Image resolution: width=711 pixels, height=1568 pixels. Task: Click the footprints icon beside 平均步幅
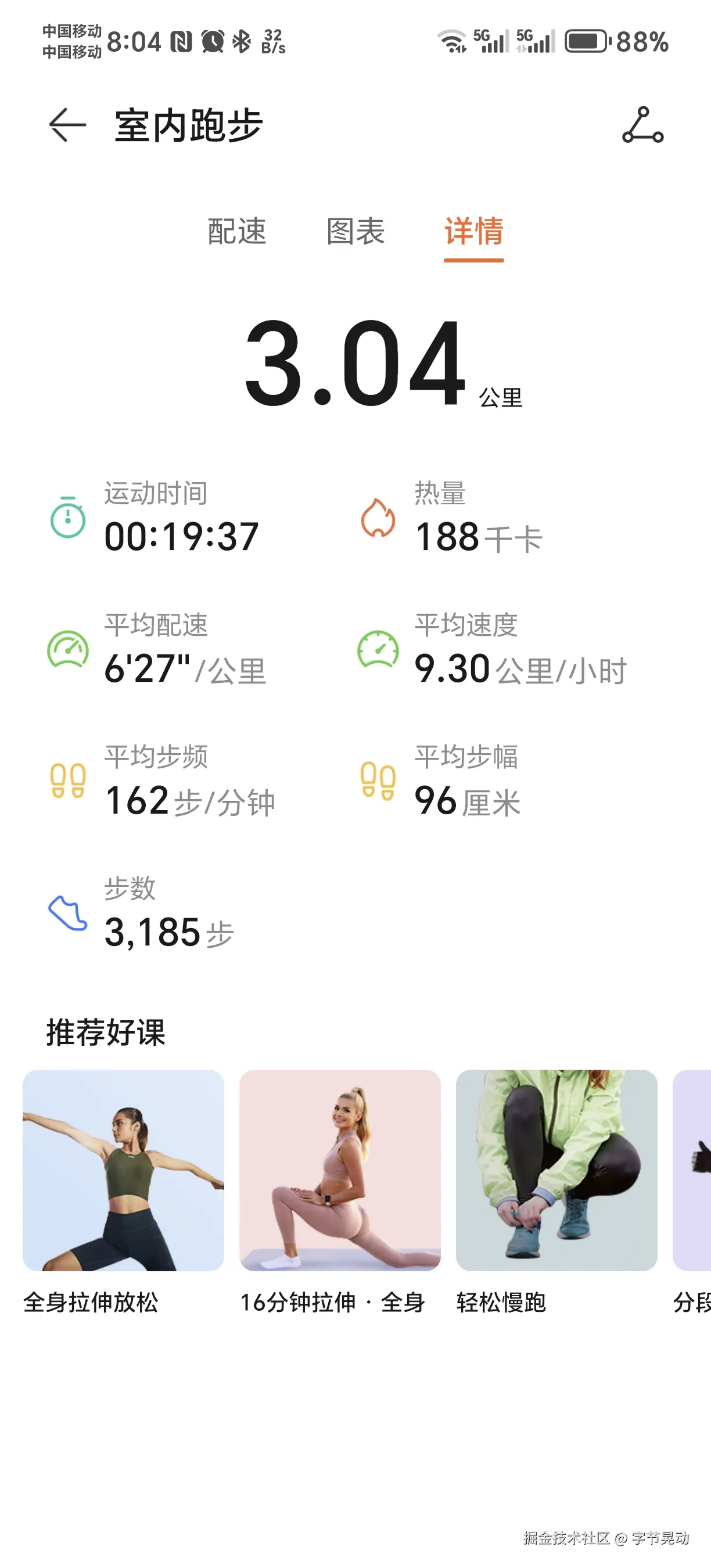tap(379, 780)
